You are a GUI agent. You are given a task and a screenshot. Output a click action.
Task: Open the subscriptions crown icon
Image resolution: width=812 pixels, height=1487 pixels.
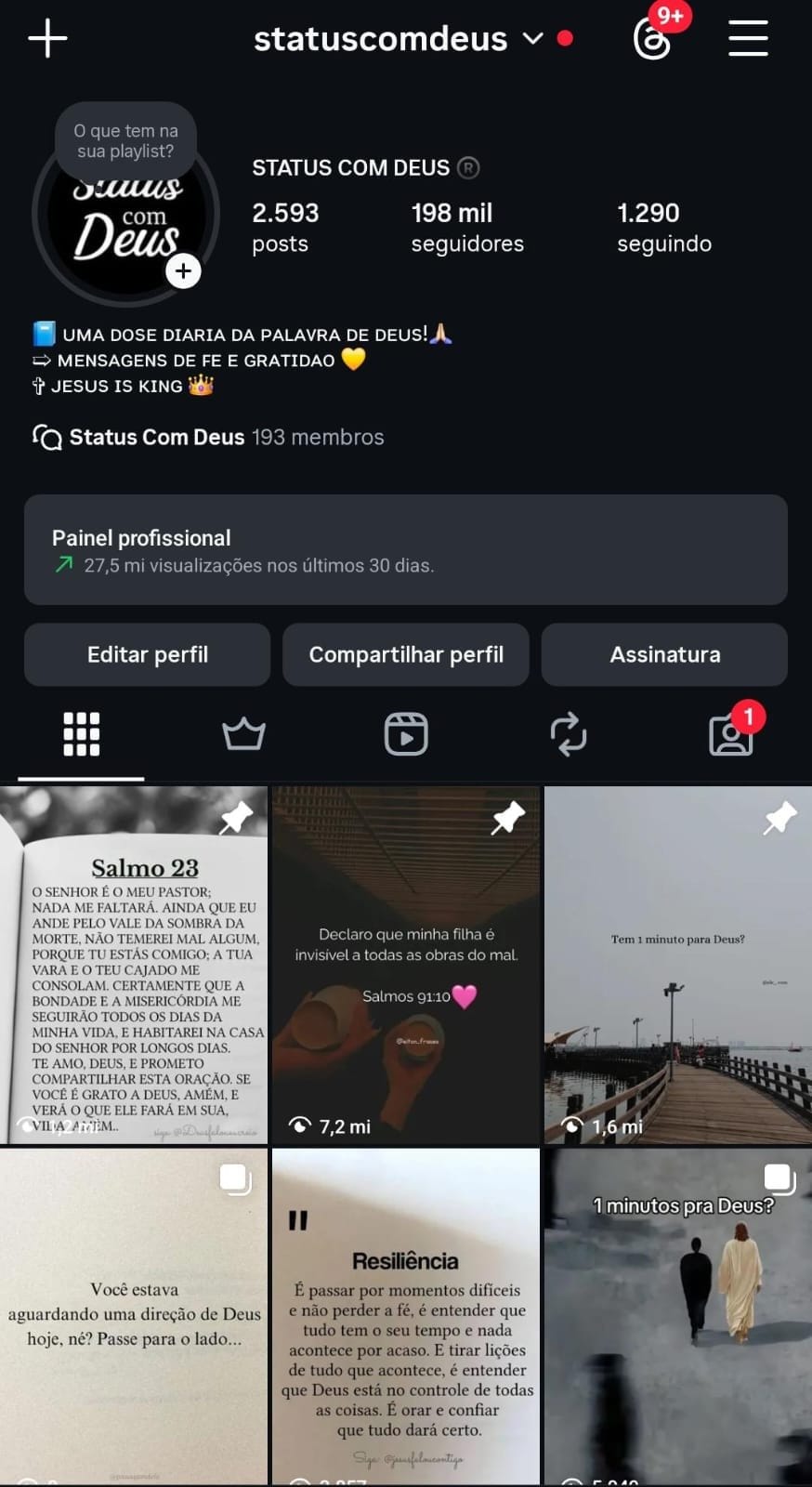click(x=242, y=733)
